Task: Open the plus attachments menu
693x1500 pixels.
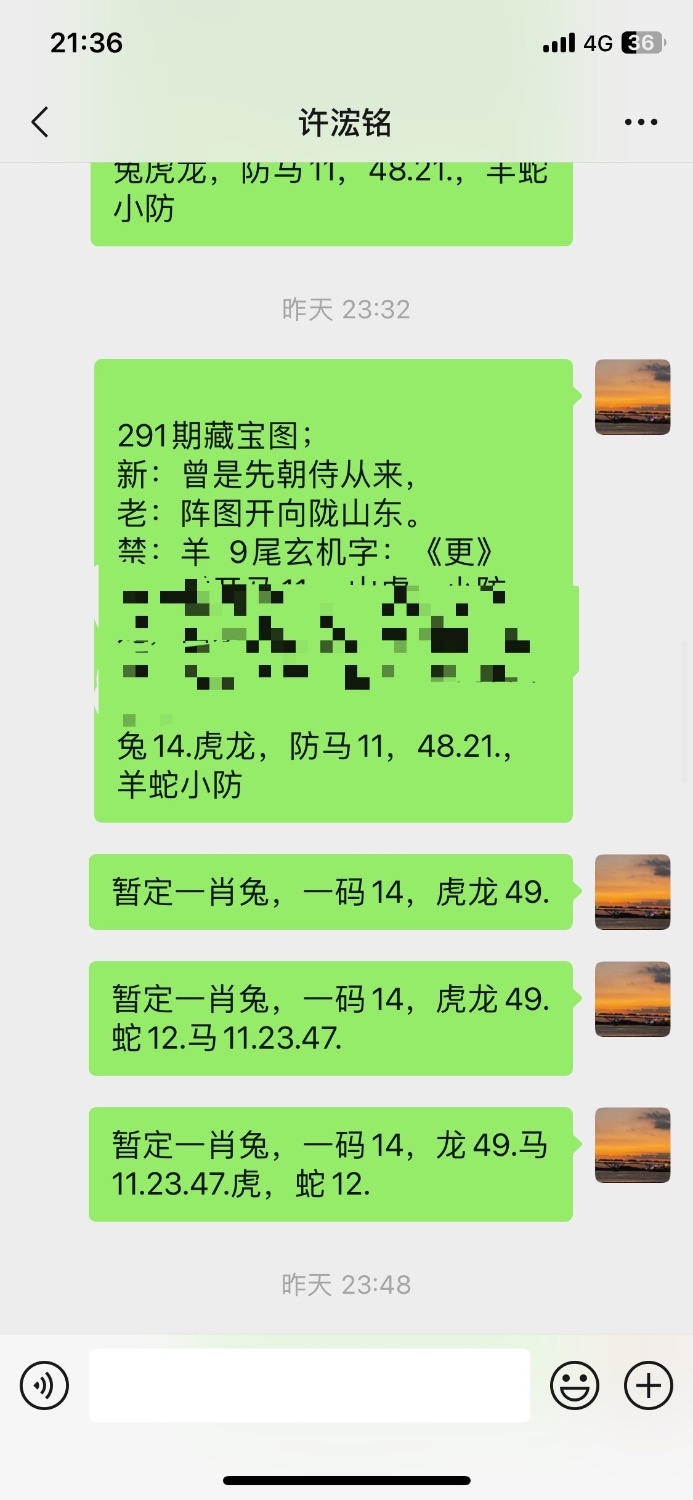Action: point(648,1386)
